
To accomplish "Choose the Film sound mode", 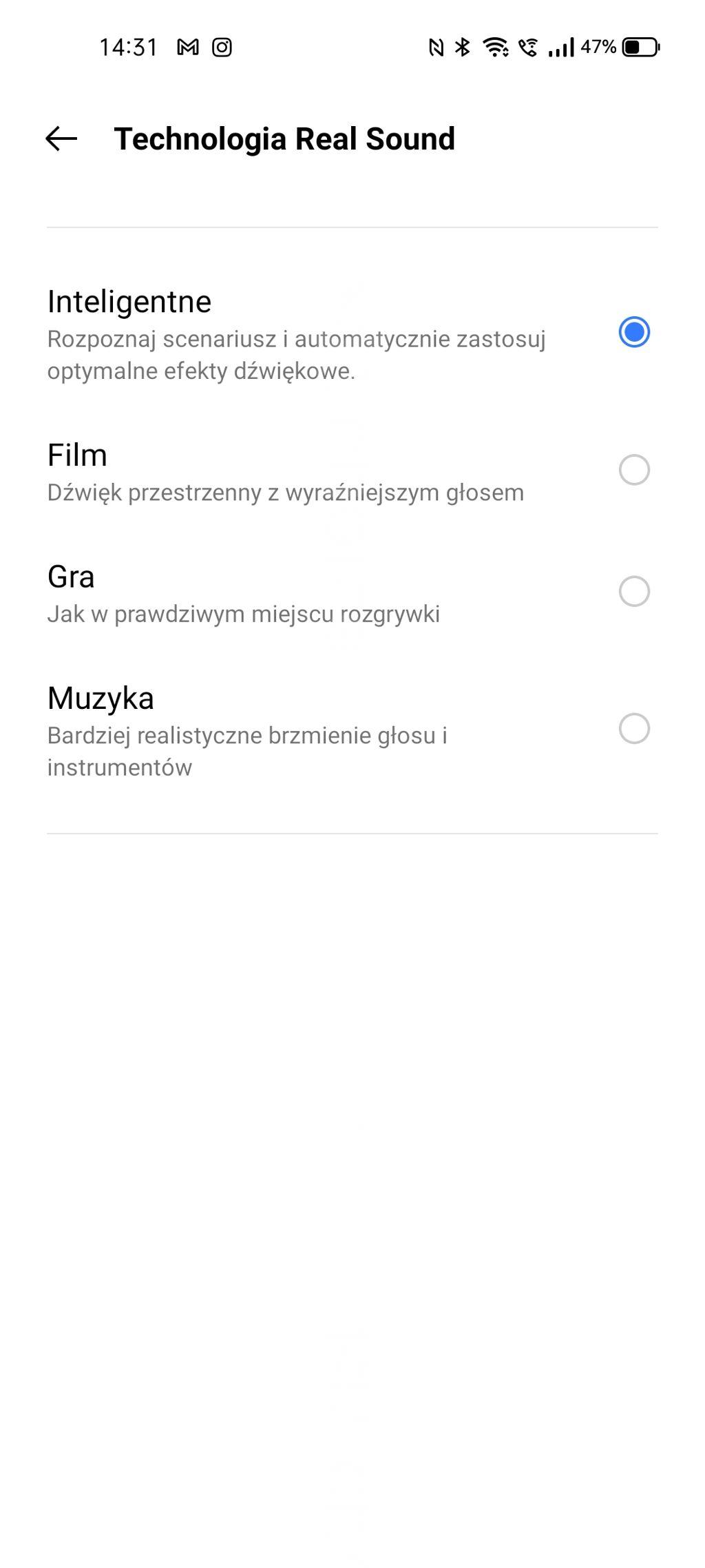I will [633, 470].
